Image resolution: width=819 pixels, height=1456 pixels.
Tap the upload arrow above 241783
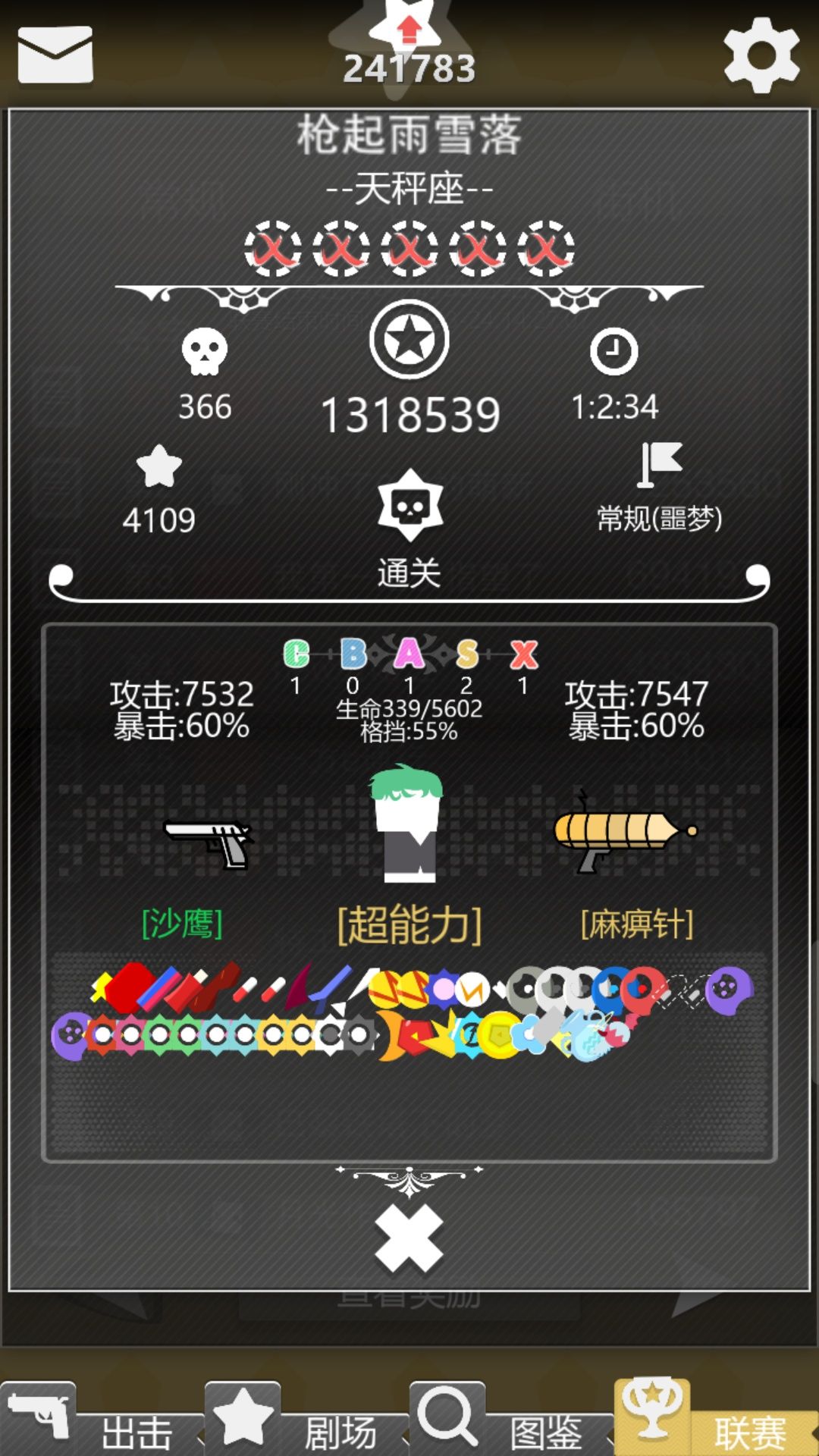tap(409, 30)
